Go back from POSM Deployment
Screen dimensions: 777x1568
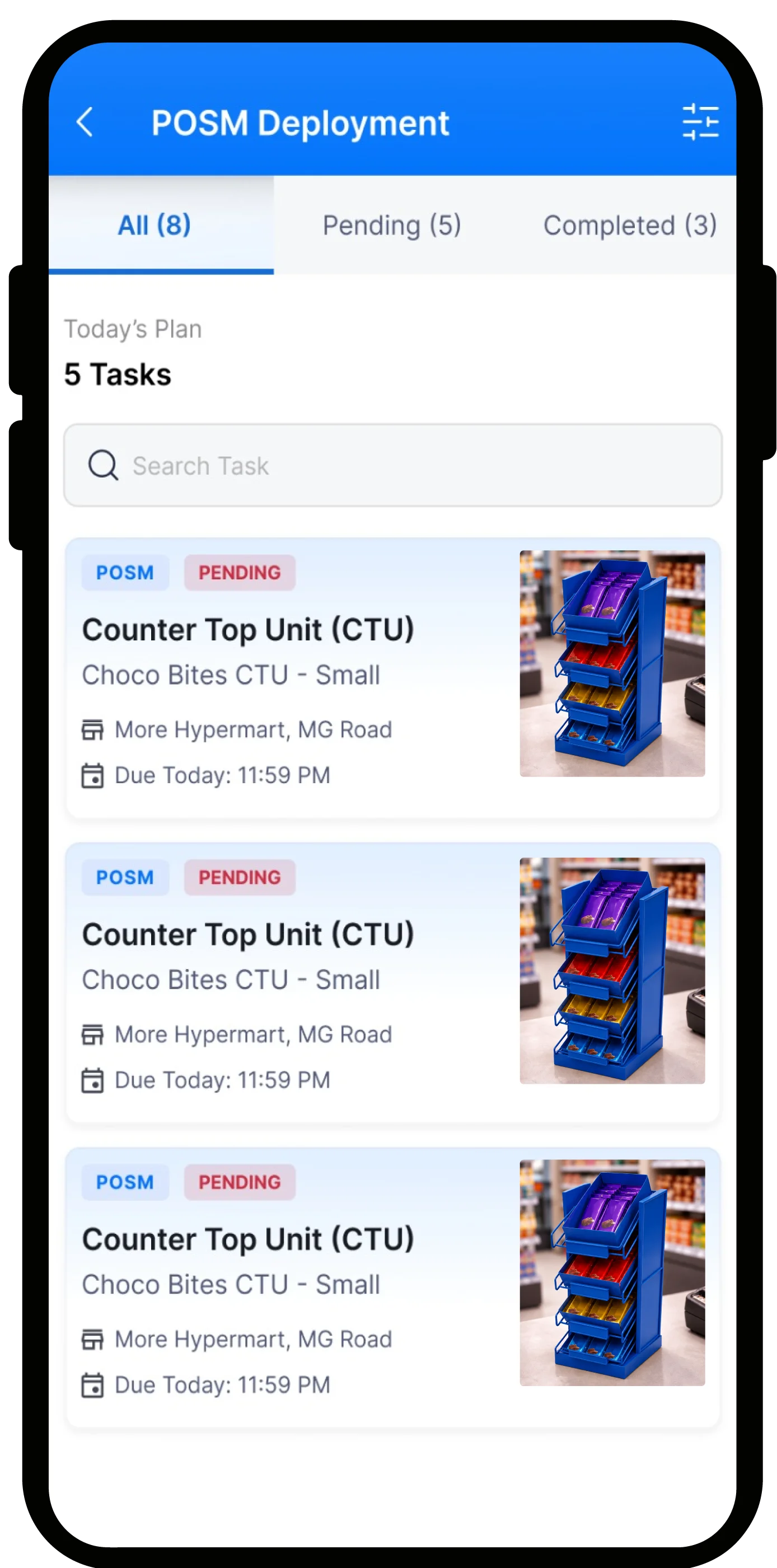85,123
